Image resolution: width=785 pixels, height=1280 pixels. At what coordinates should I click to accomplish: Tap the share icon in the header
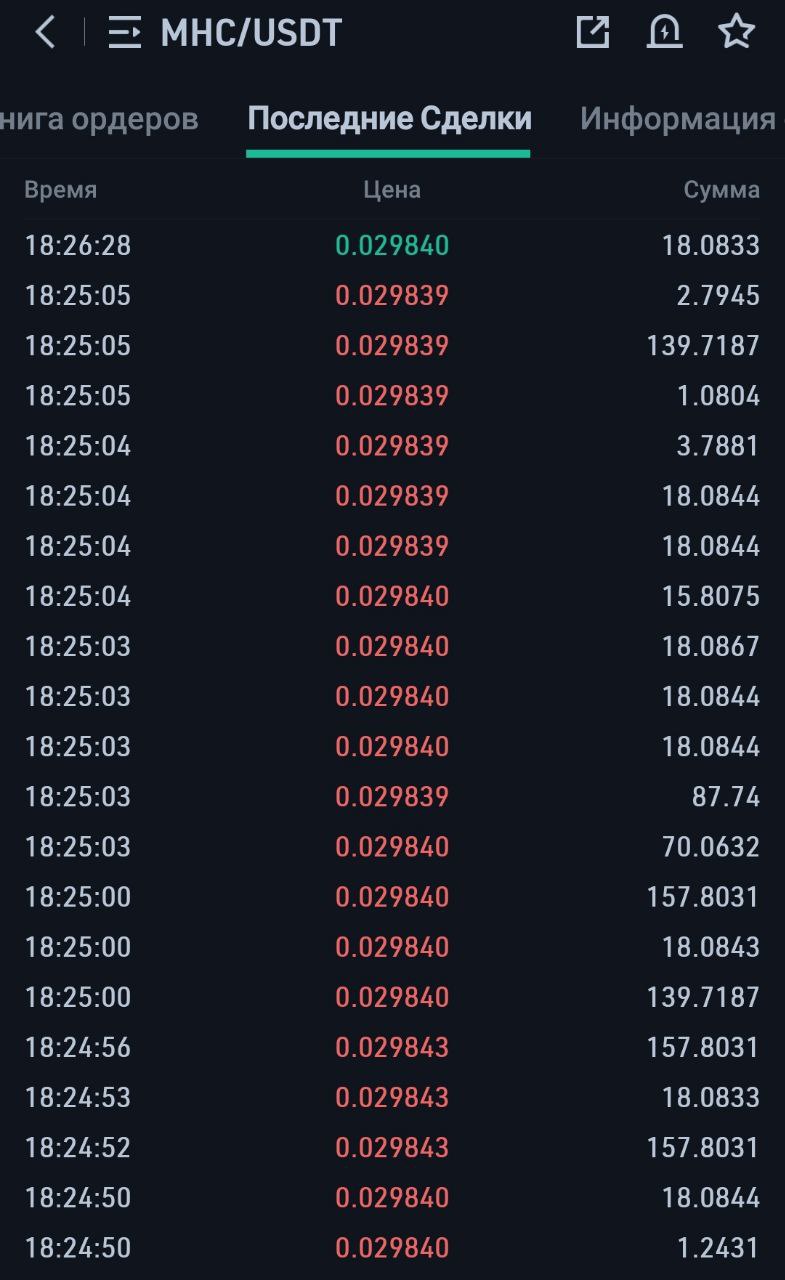593,32
